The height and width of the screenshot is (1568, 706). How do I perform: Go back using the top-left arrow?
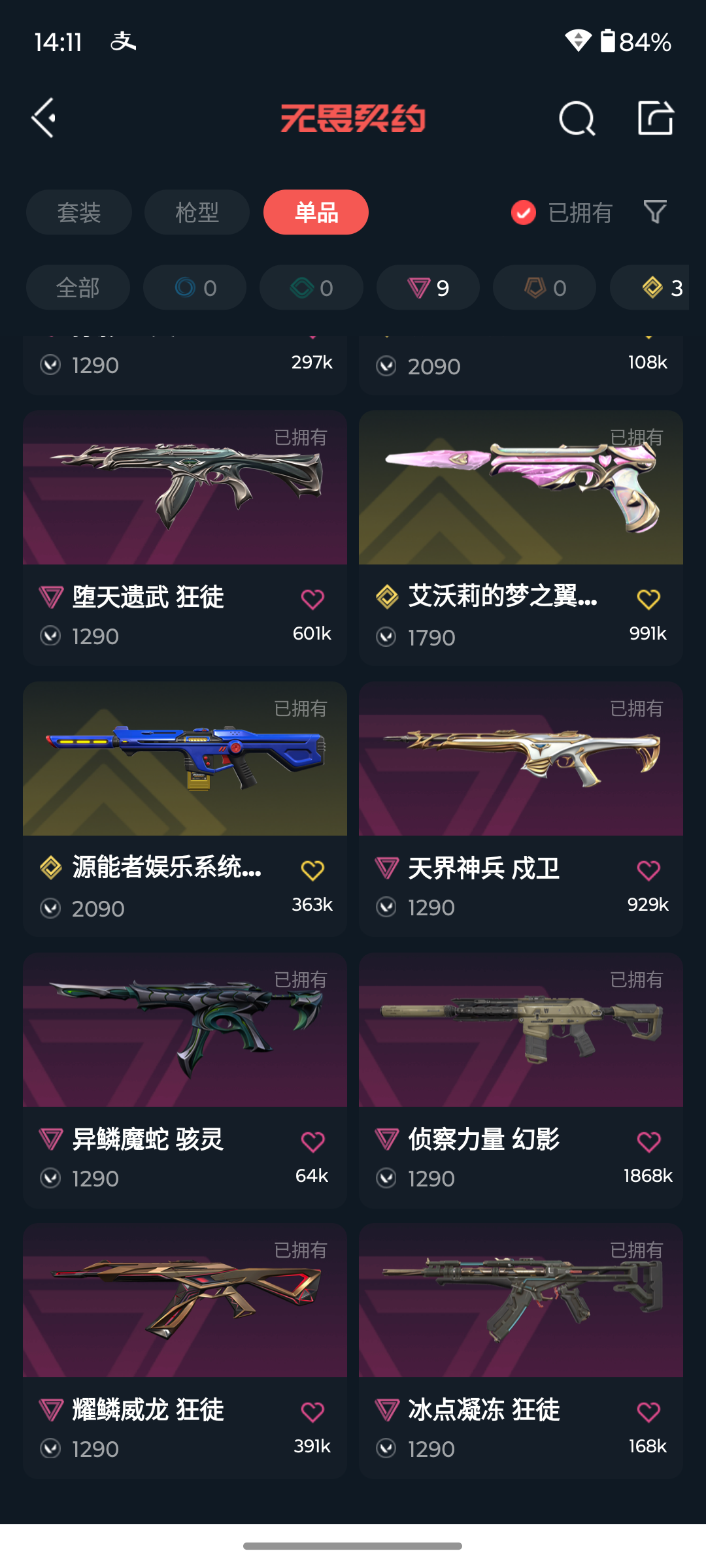[x=44, y=118]
